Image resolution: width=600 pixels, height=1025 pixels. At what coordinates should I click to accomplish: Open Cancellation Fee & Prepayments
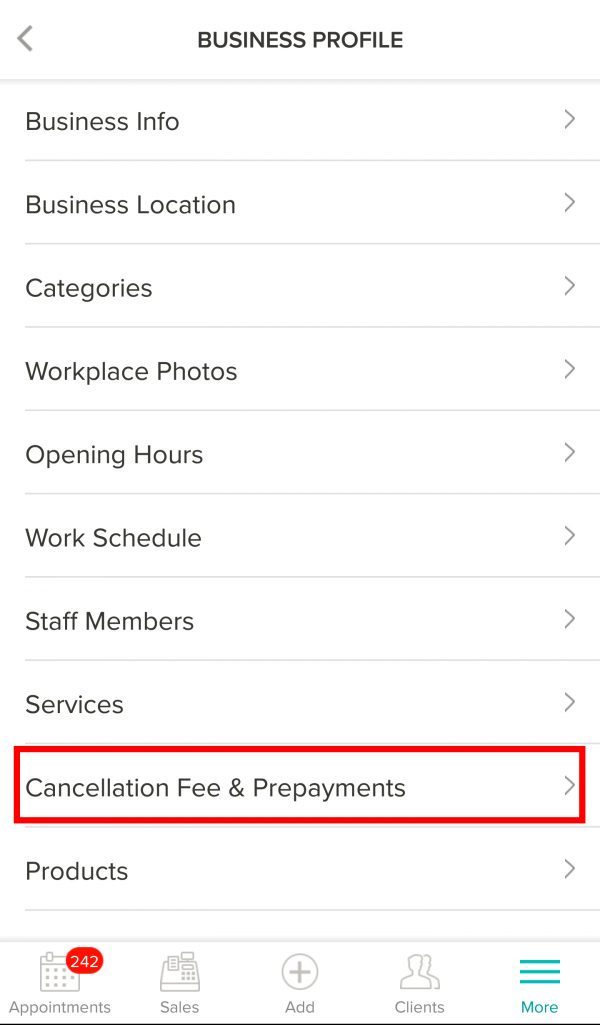pyautogui.click(x=300, y=786)
